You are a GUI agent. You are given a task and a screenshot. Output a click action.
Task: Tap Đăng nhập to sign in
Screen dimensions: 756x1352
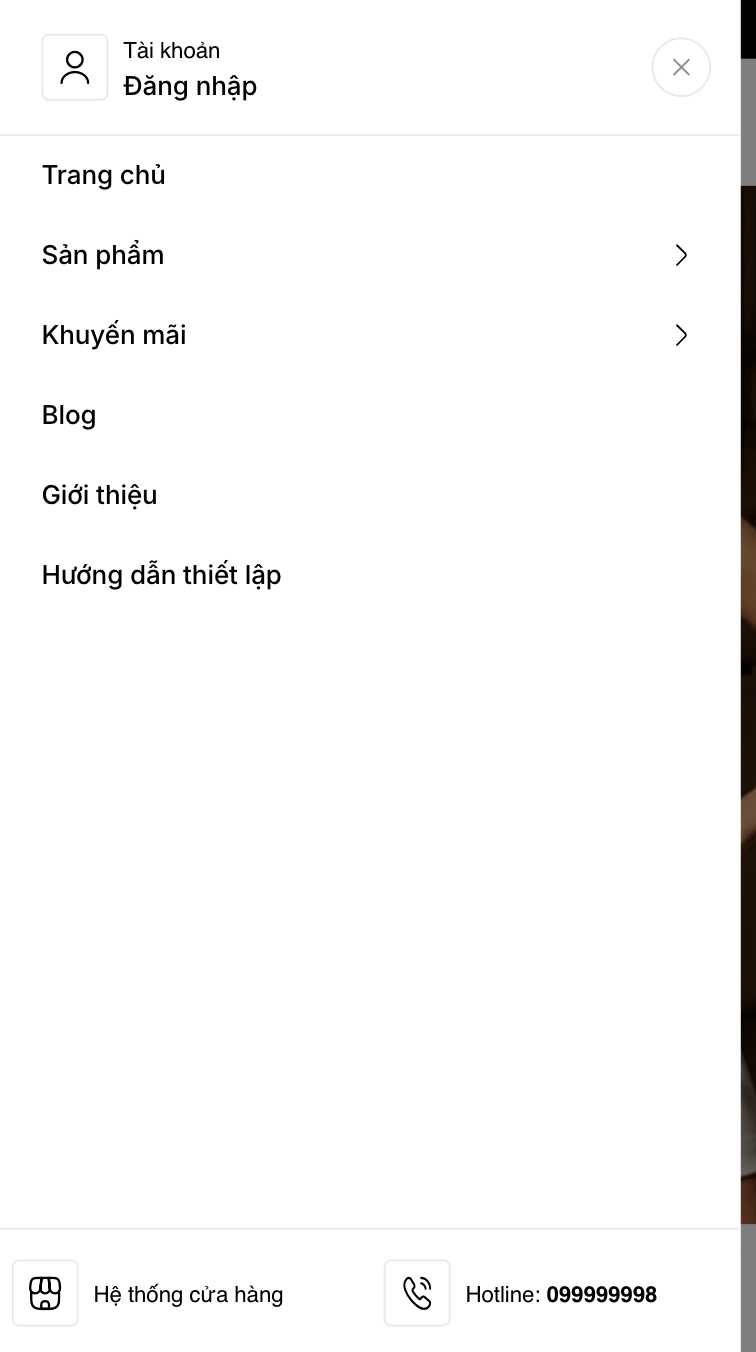click(190, 86)
